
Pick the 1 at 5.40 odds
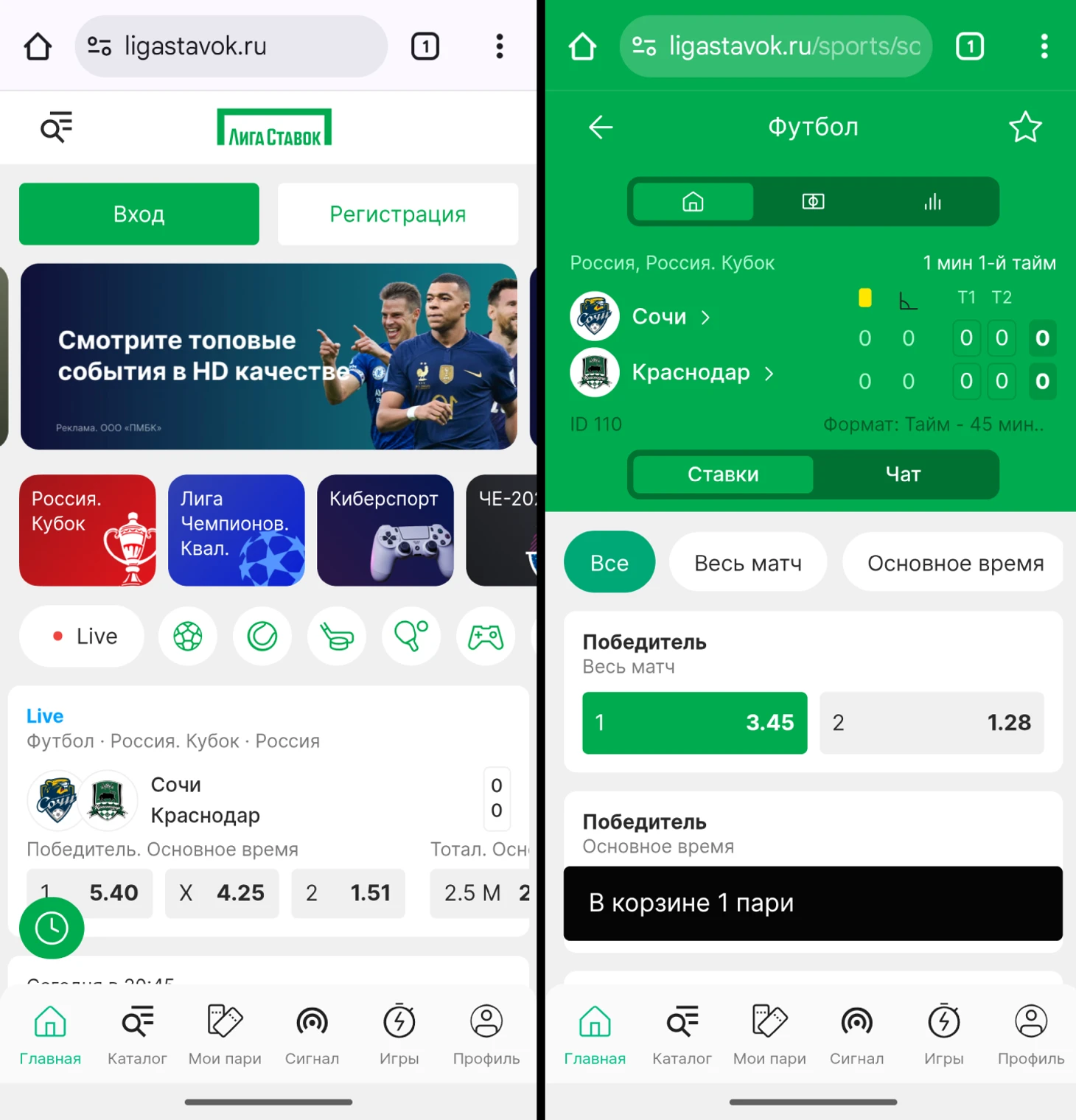coord(90,893)
